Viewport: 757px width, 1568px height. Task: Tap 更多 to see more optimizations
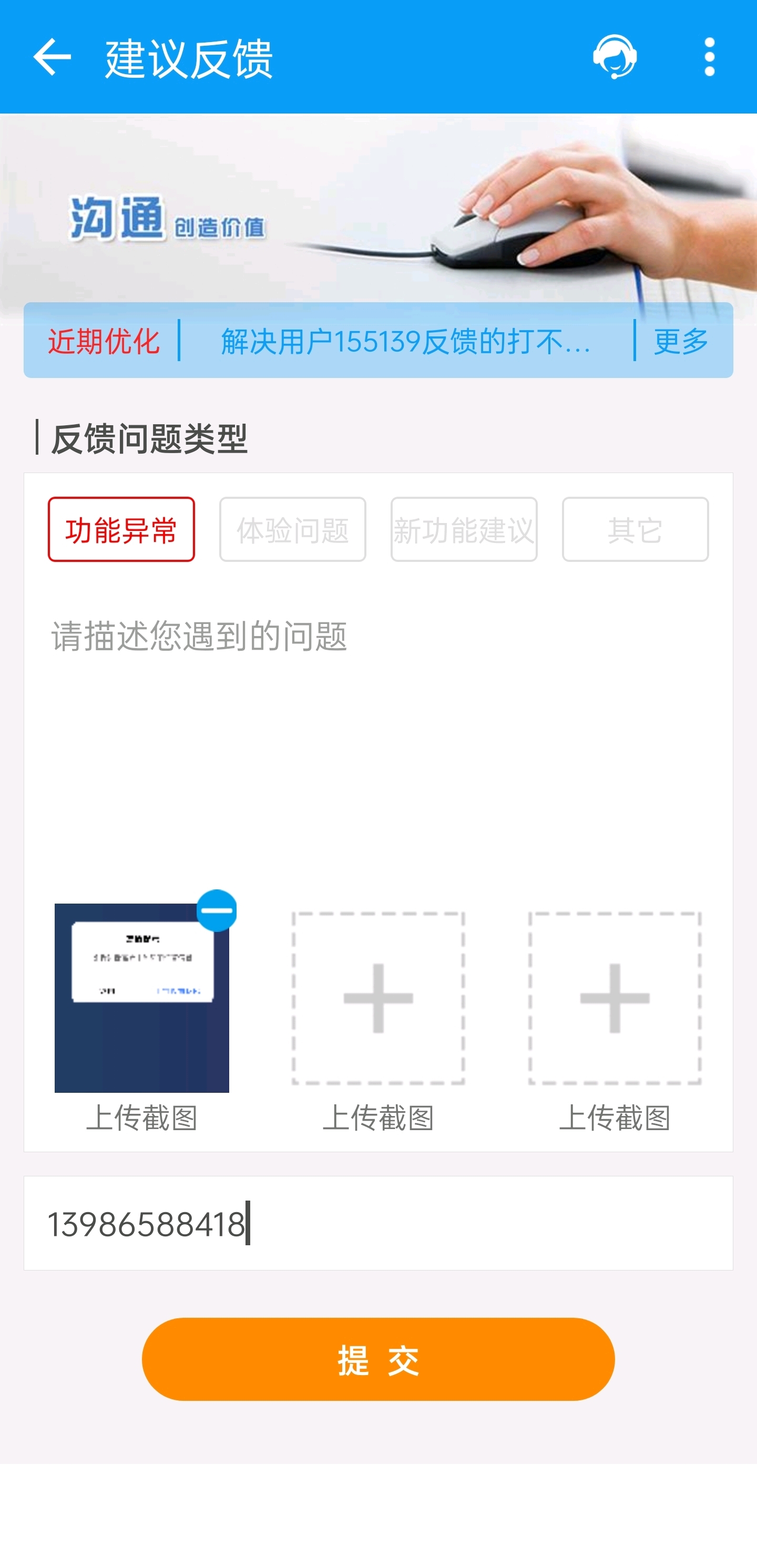[681, 341]
